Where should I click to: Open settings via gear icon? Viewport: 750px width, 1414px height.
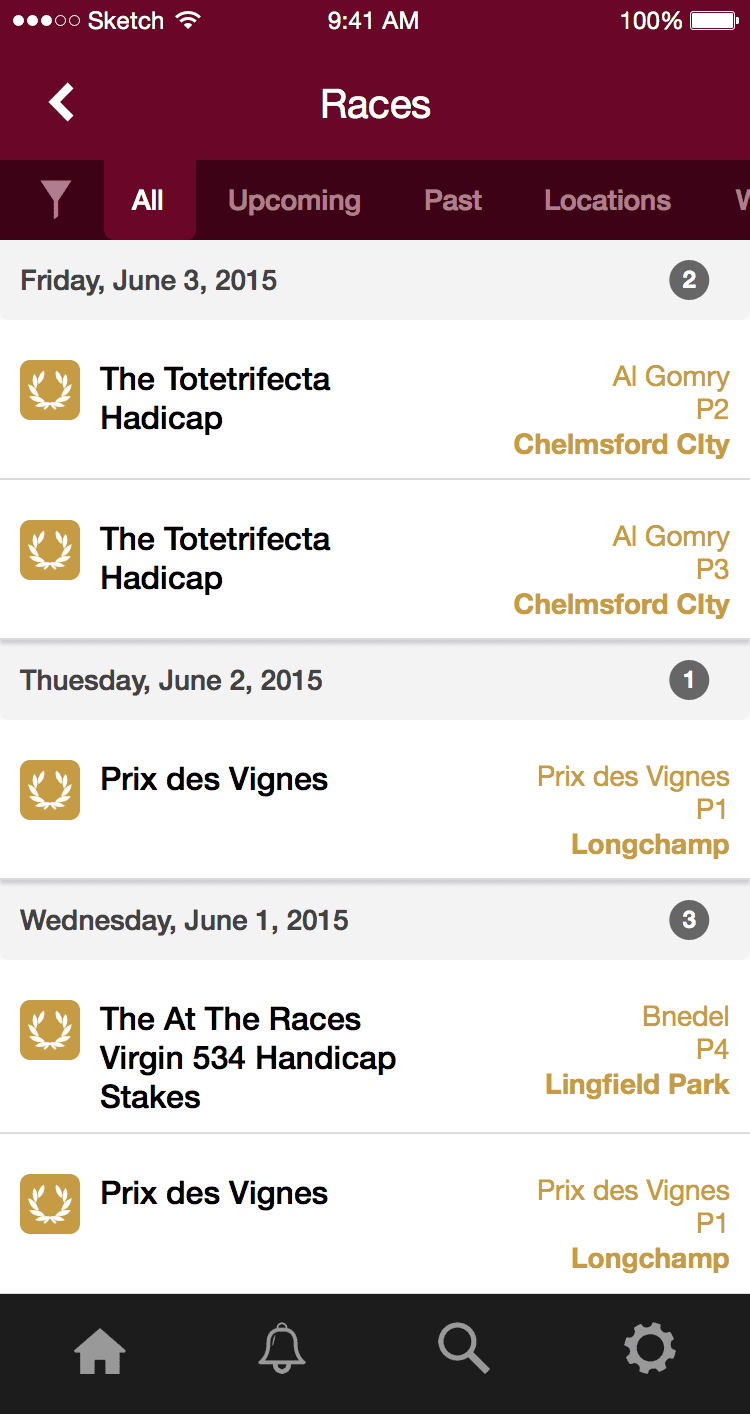point(650,1348)
